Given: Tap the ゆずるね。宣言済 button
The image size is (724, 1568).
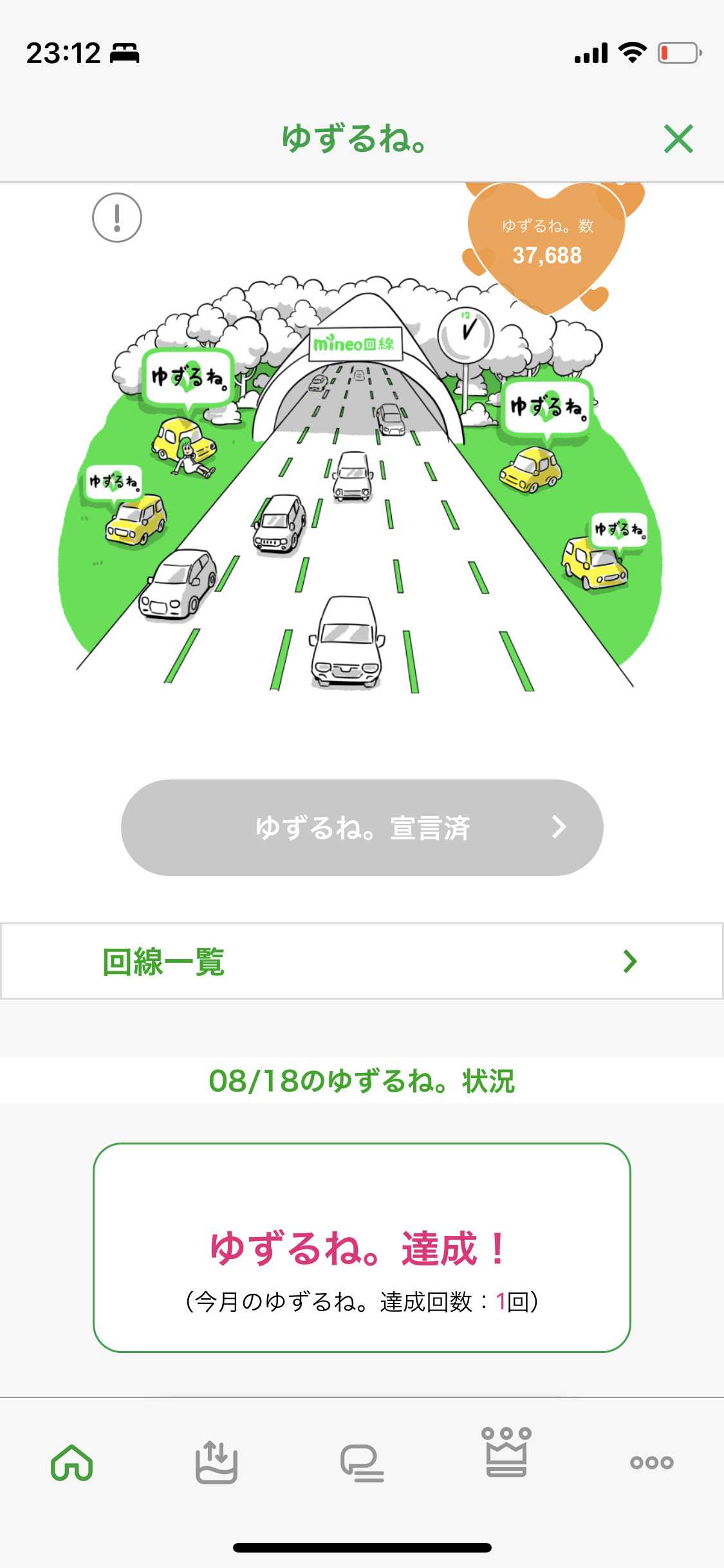Looking at the screenshot, I should (362, 828).
